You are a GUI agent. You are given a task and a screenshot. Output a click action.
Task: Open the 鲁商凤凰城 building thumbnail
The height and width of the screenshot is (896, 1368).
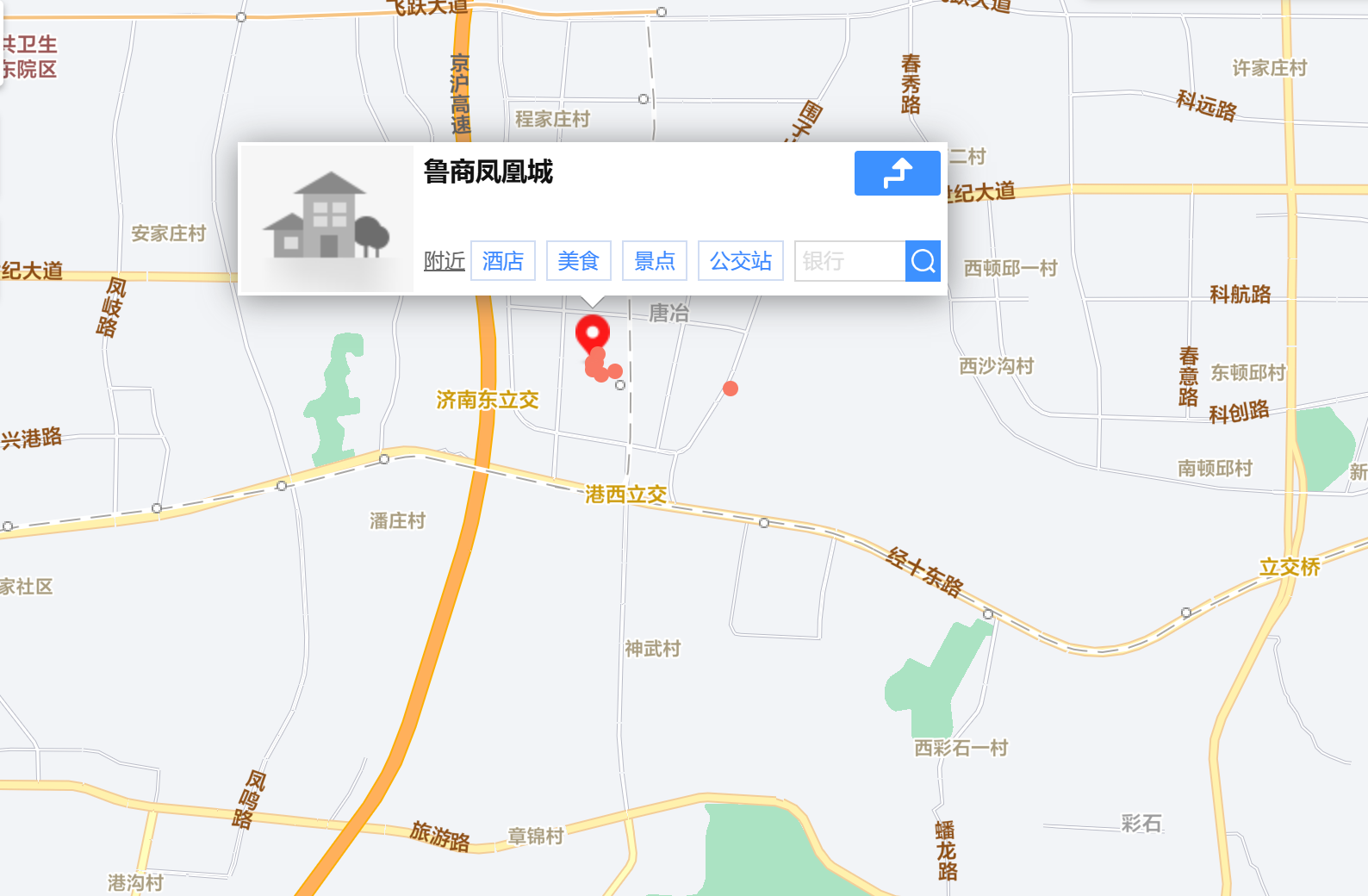(x=326, y=219)
